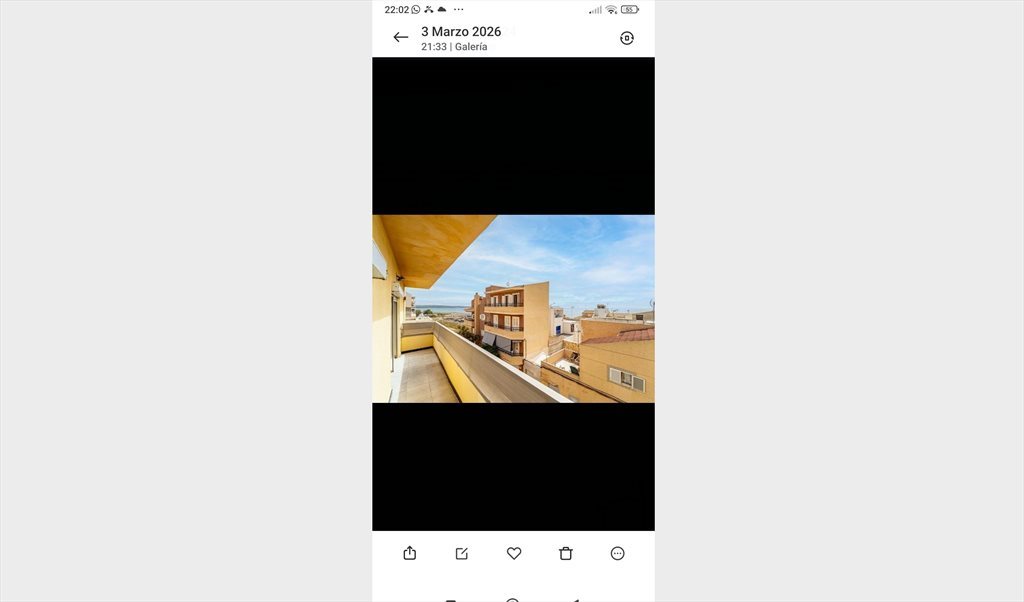1024x602 pixels.
Task: Open the more options menu
Action: 618,553
